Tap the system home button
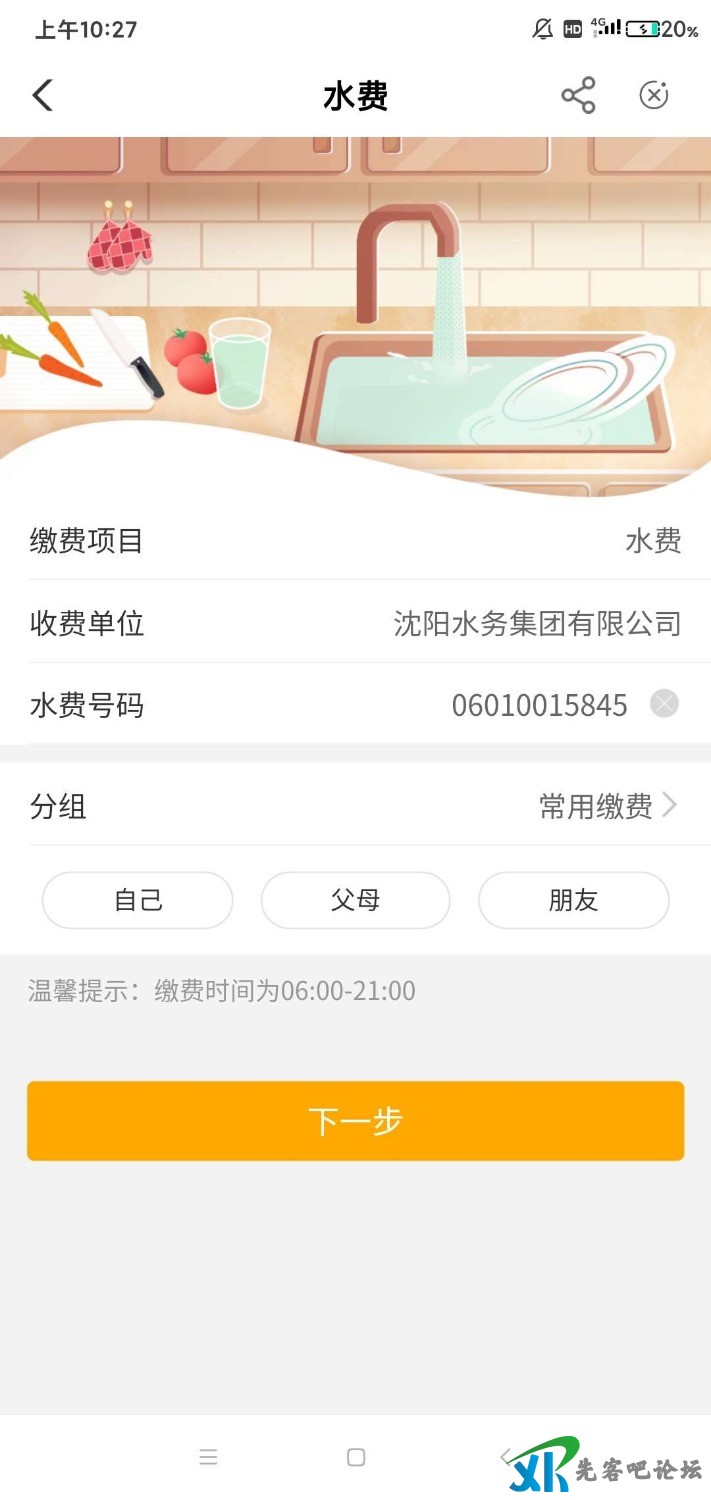 (x=355, y=1457)
